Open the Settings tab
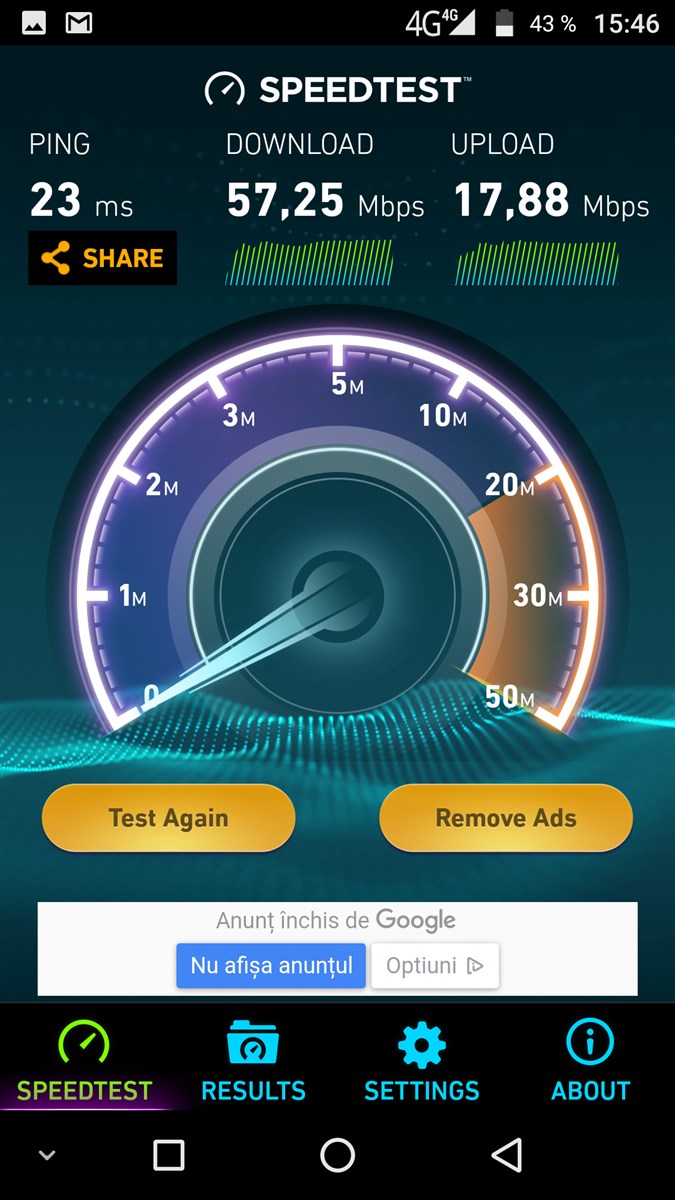 click(x=422, y=1060)
